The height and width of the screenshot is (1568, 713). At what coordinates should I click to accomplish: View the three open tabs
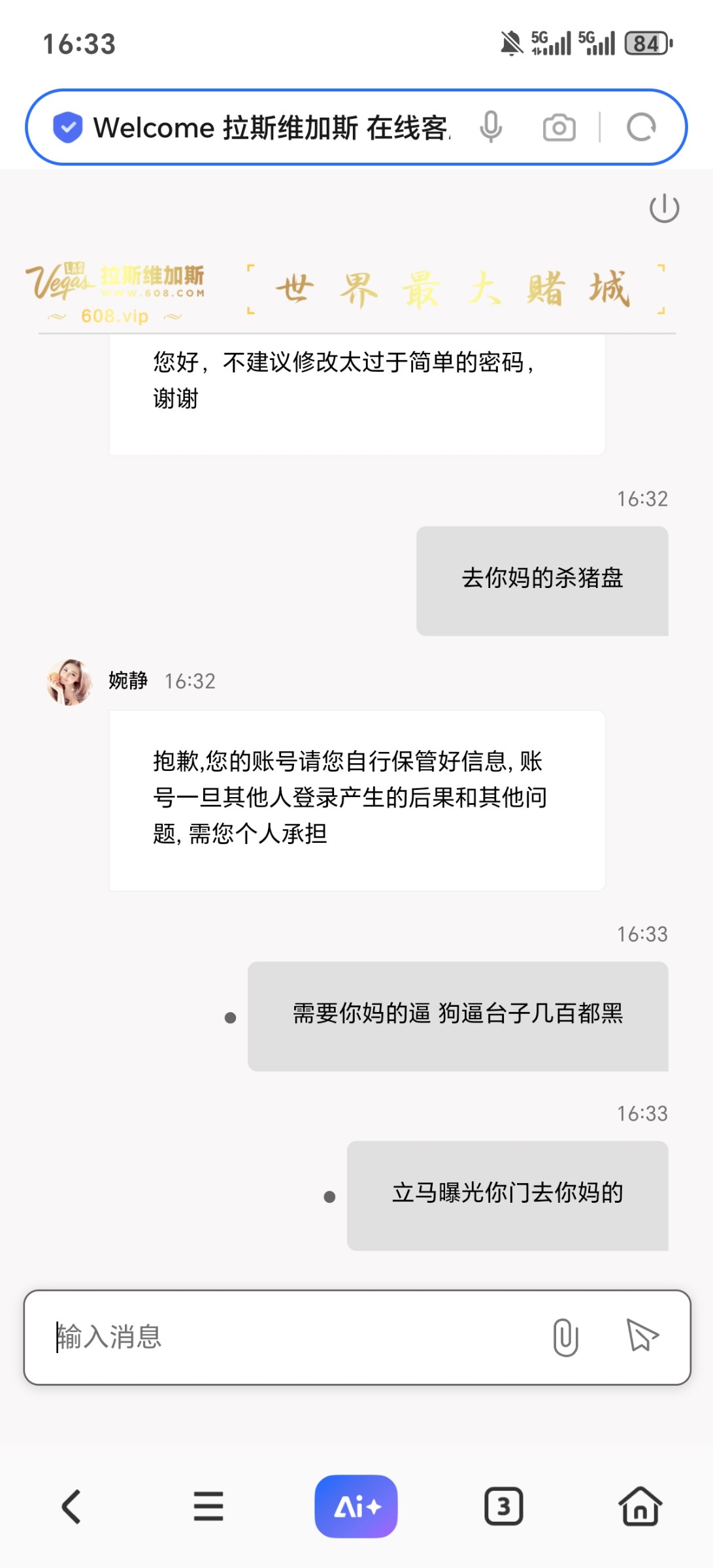[x=503, y=1507]
